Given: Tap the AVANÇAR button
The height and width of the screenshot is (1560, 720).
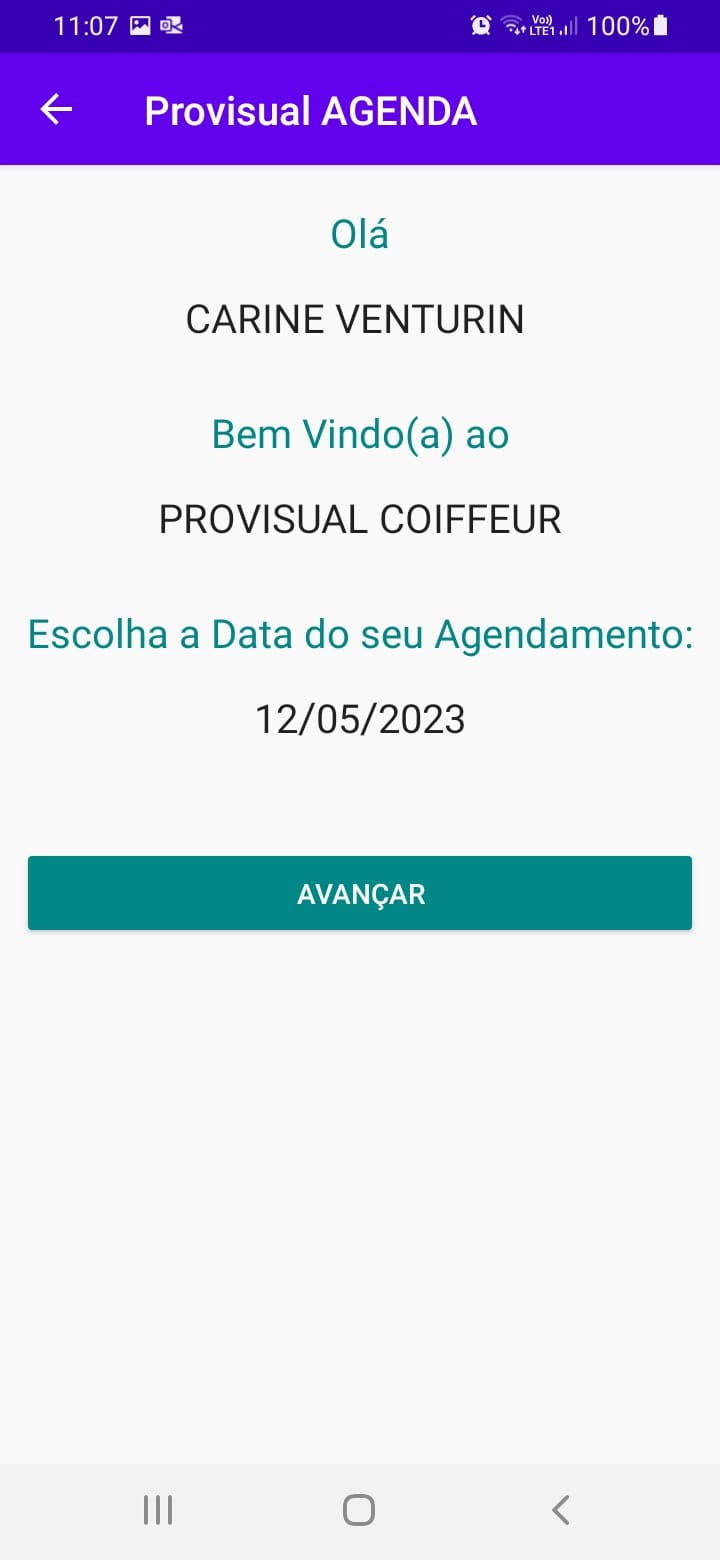Looking at the screenshot, I should 360,893.
